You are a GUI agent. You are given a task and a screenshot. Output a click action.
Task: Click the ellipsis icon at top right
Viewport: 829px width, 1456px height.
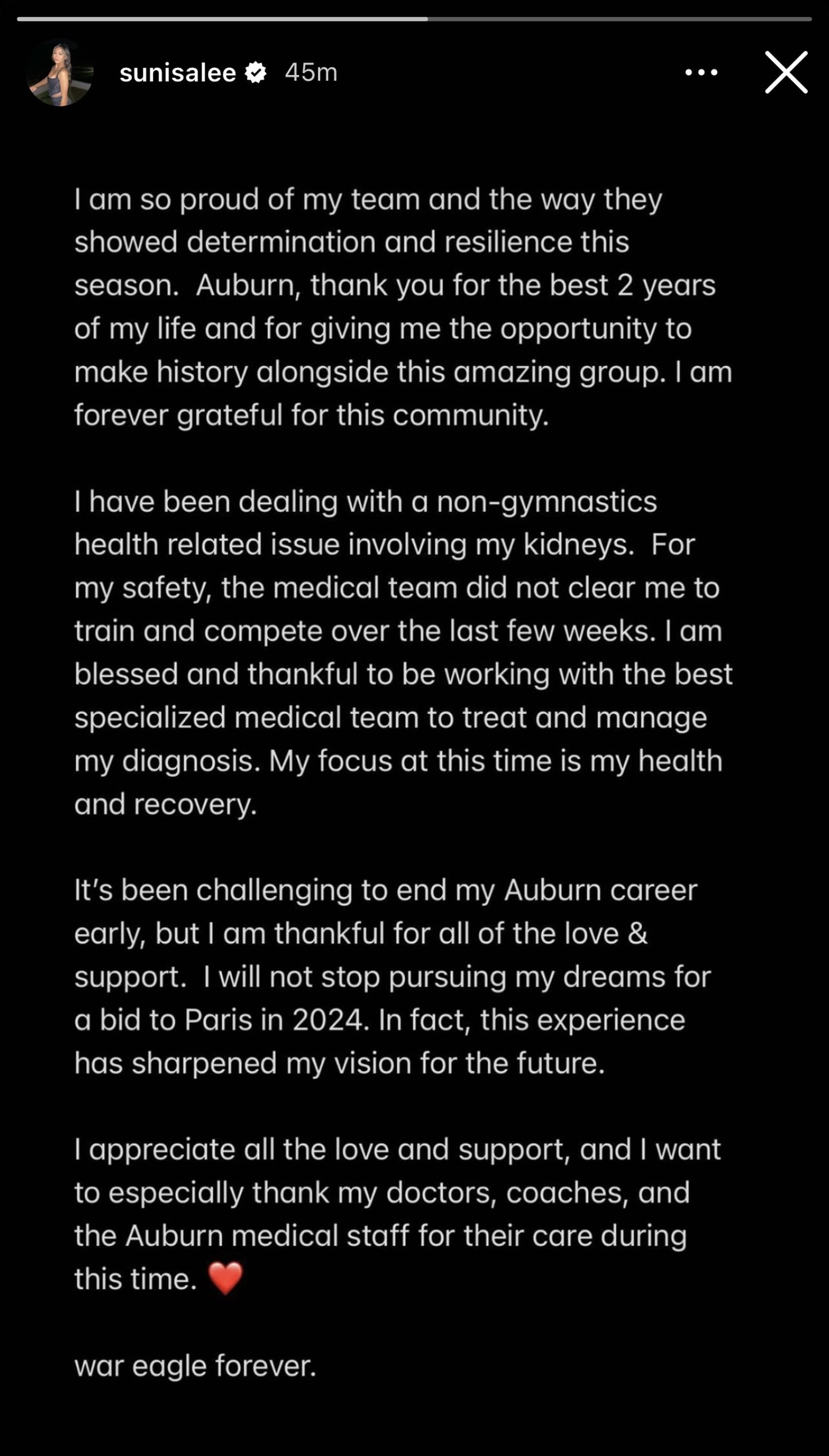(x=701, y=73)
